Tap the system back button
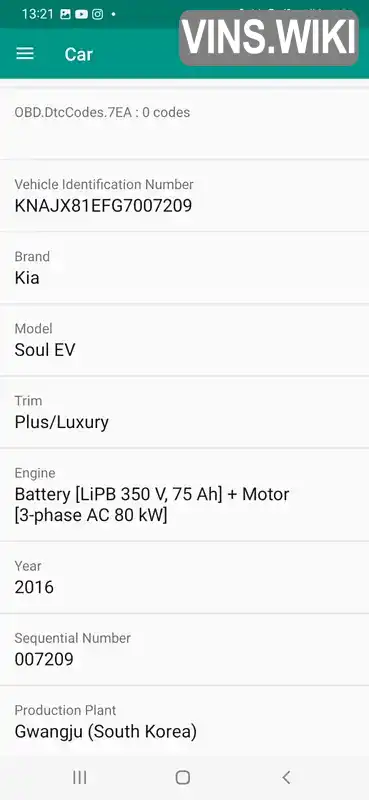This screenshot has width=369, height=800. [x=286, y=777]
